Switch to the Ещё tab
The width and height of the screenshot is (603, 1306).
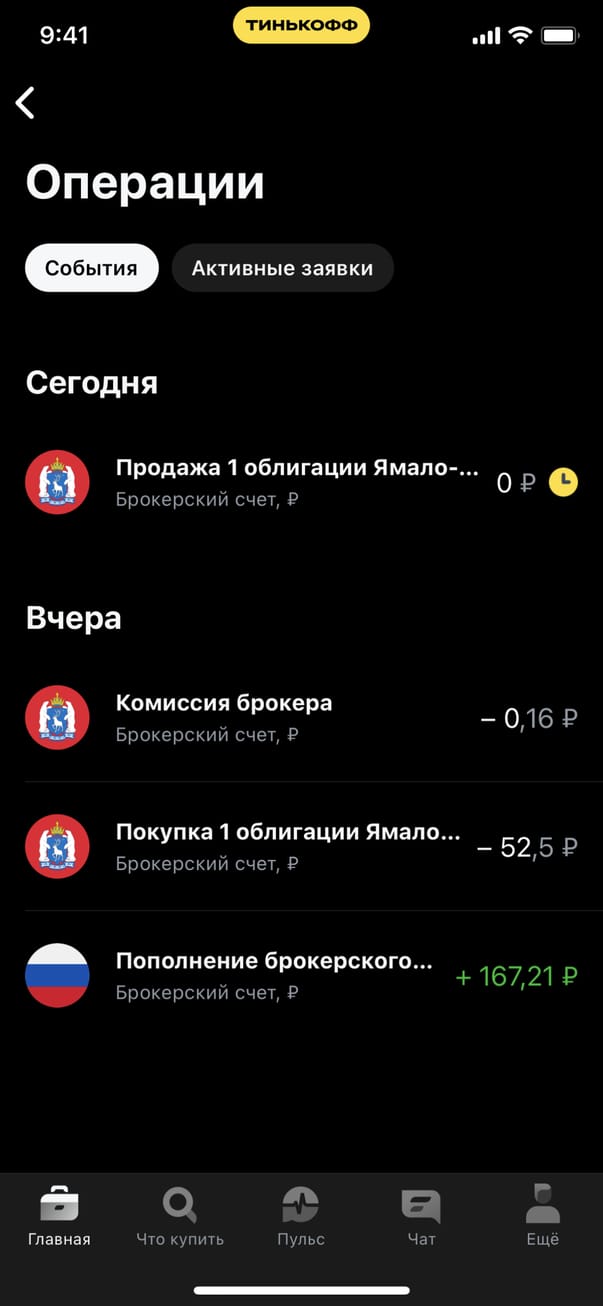point(543,1215)
